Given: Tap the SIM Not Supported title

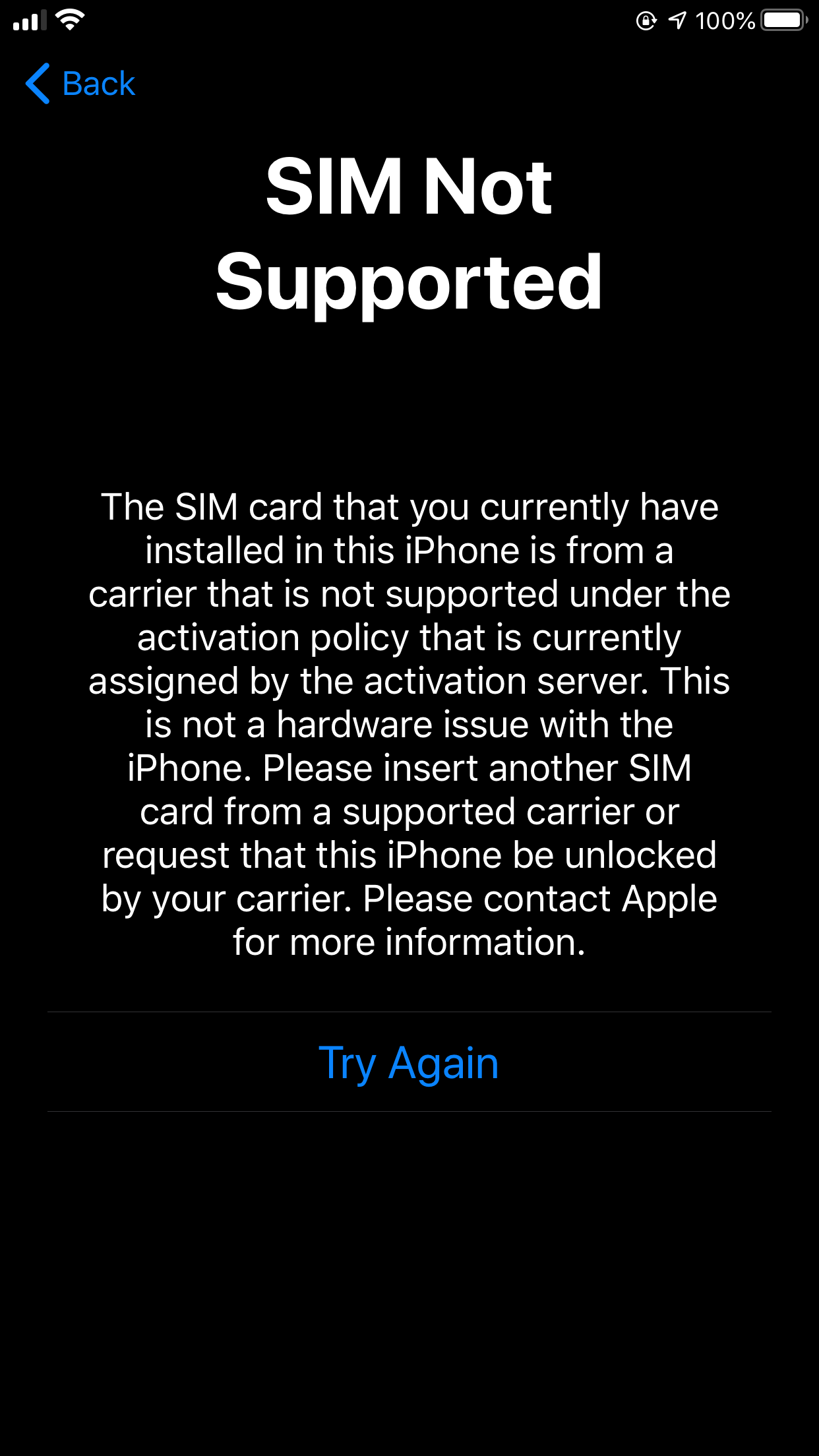Looking at the screenshot, I should pos(409,231).
